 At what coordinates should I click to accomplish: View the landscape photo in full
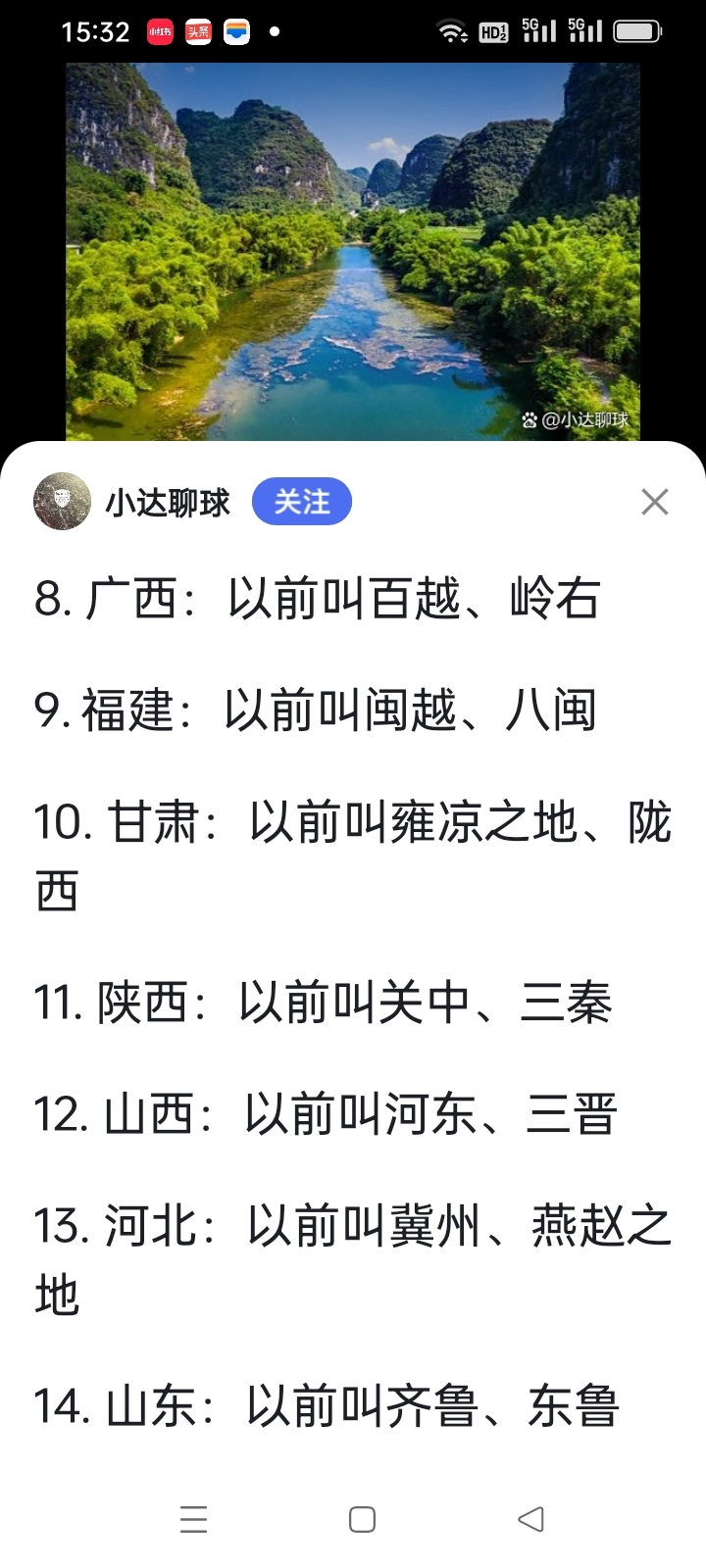coord(353,251)
